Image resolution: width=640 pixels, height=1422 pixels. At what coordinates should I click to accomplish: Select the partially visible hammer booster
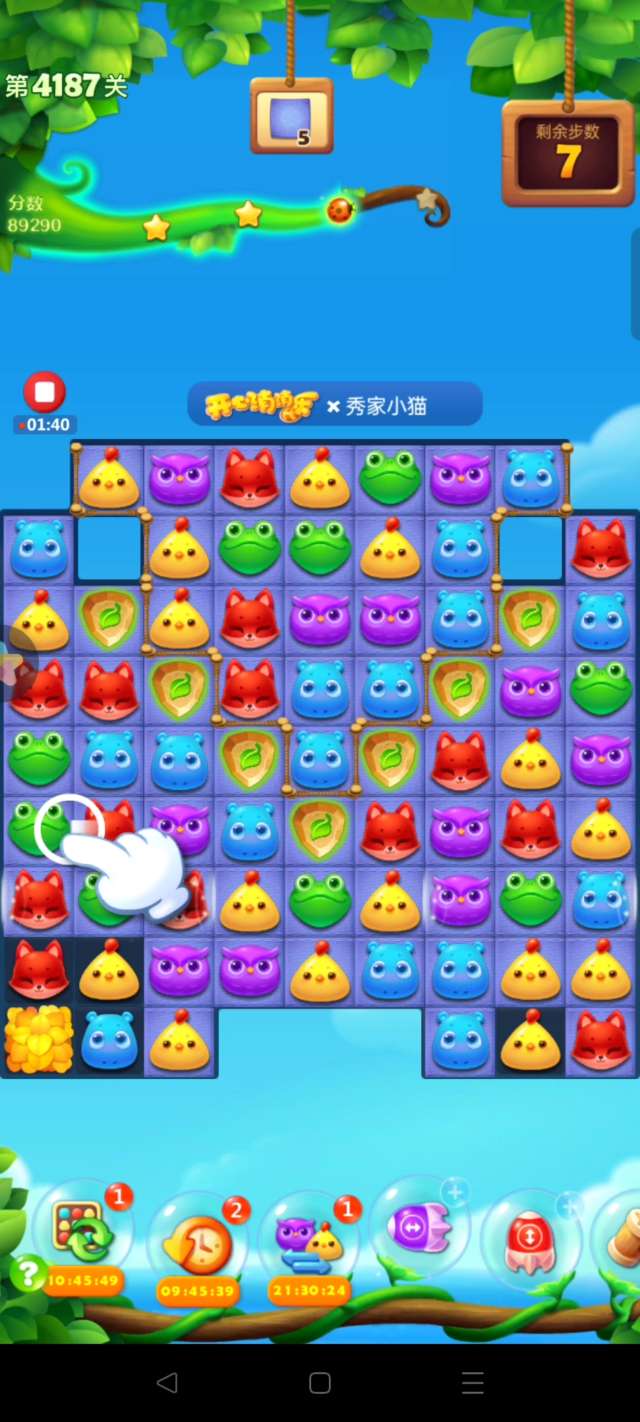coord(624,1238)
